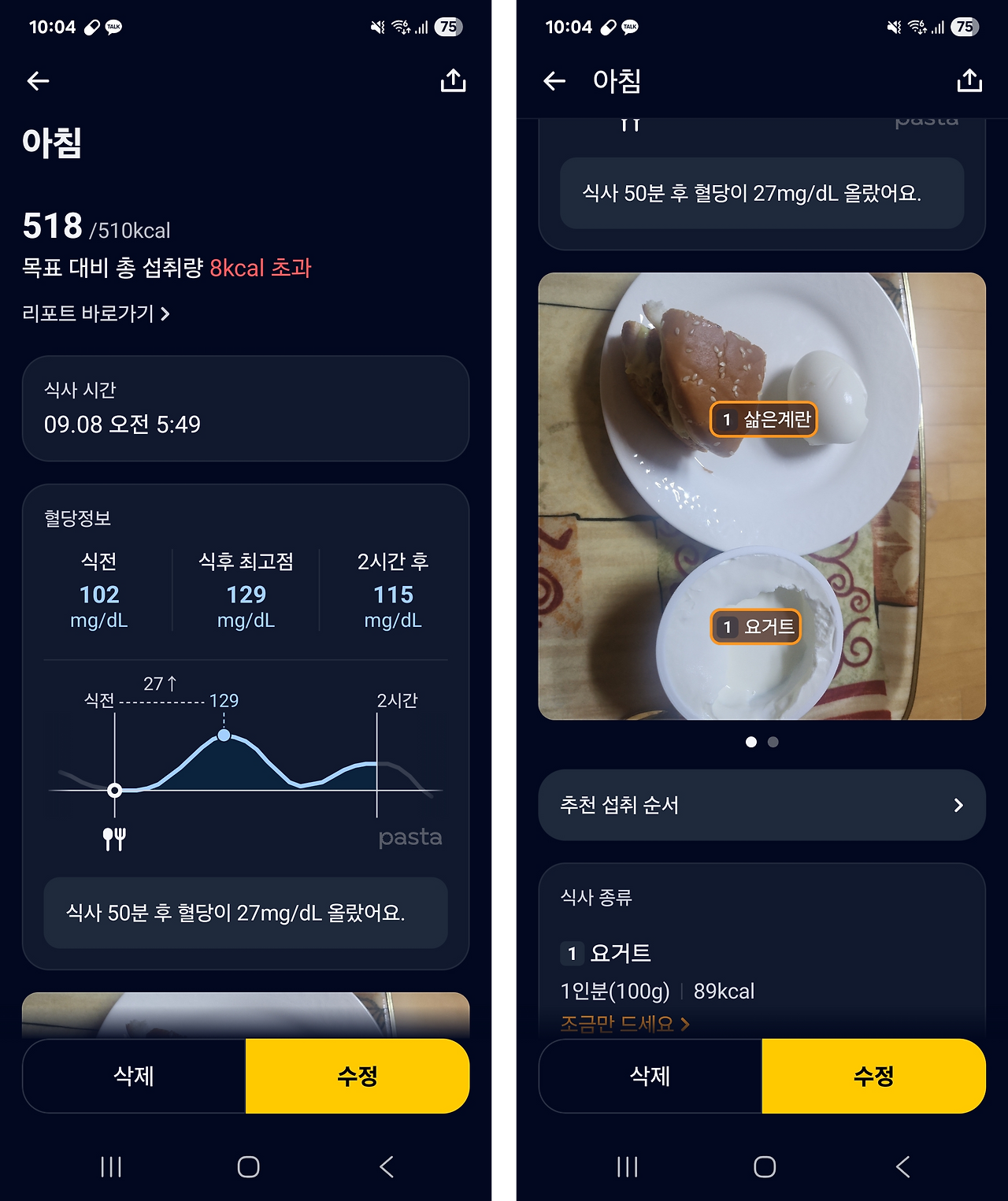
Task: Click the back arrow next to 아침 title
Action: point(555,80)
